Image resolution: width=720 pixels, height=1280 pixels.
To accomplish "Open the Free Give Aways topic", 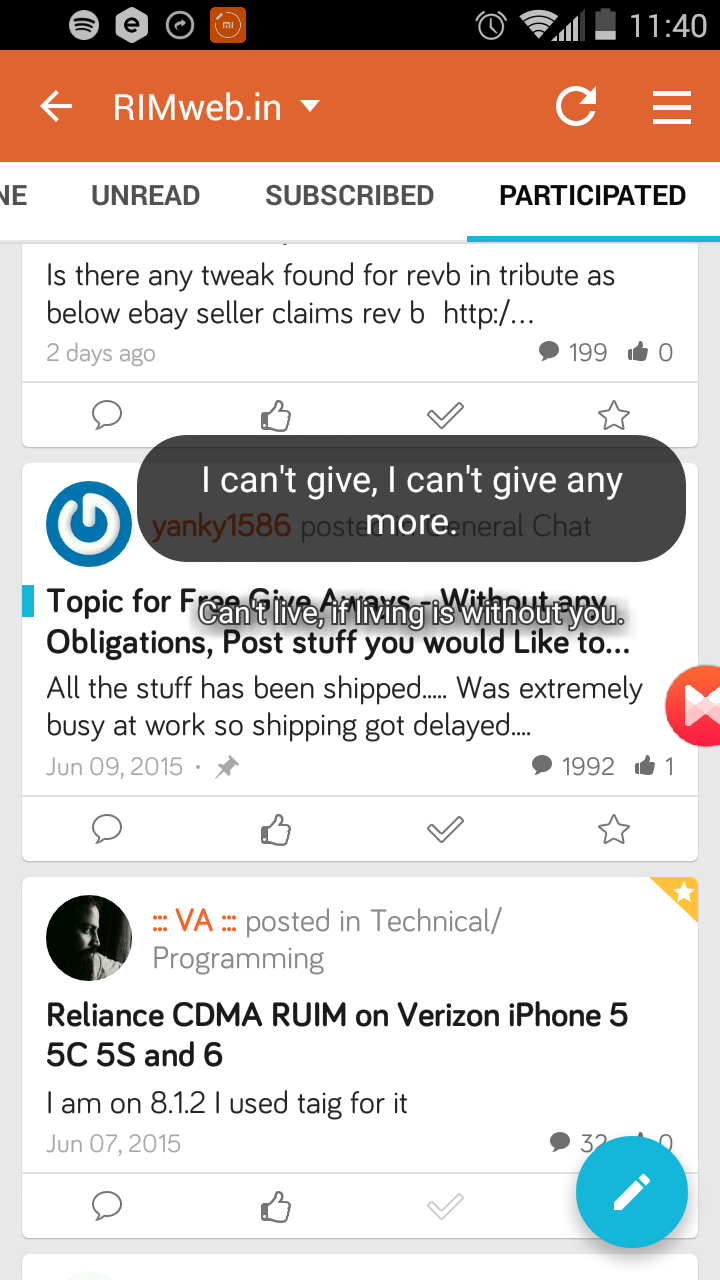I will pos(338,622).
